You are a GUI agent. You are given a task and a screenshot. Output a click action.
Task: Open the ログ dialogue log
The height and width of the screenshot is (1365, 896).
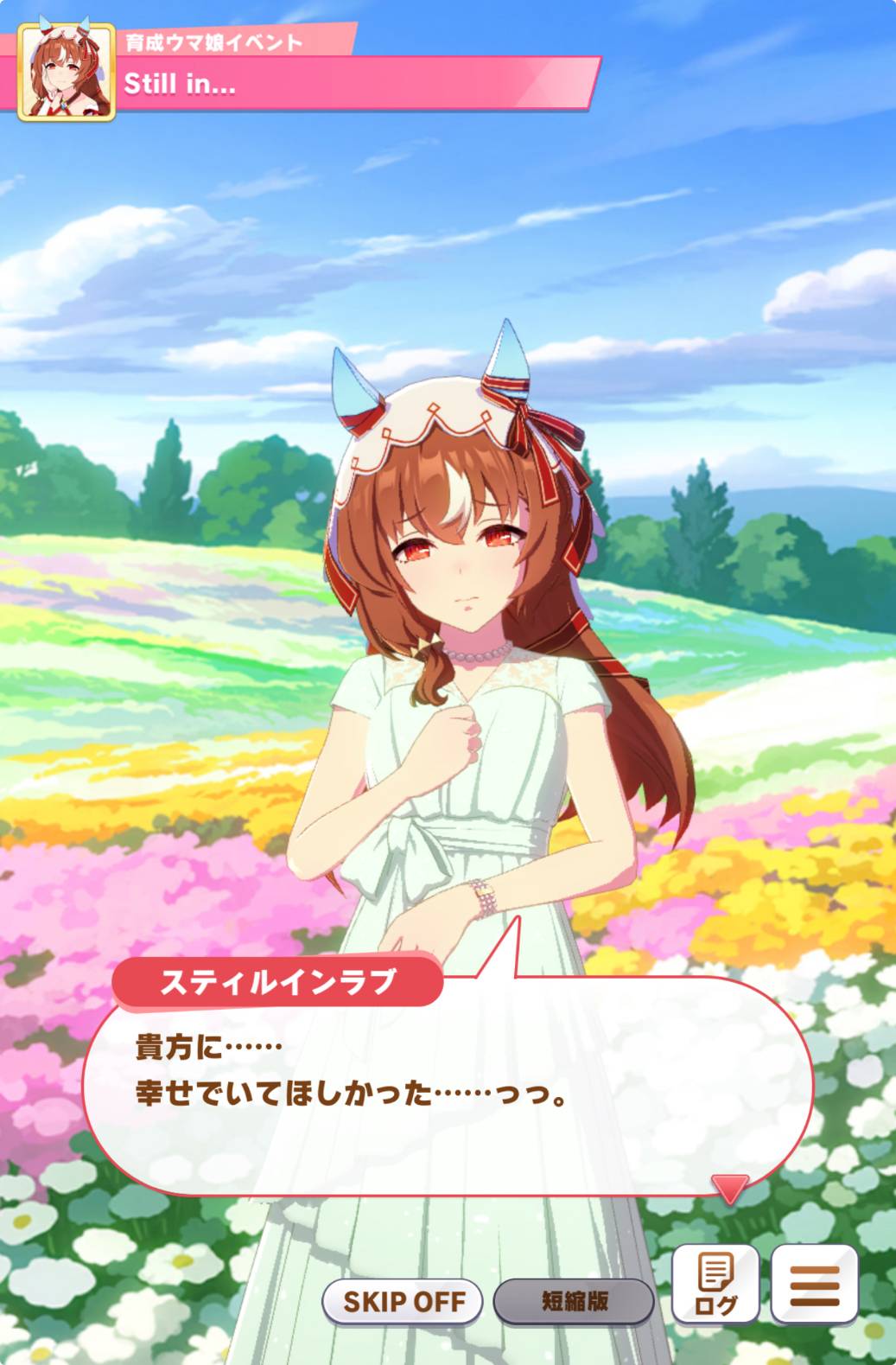click(x=715, y=1284)
